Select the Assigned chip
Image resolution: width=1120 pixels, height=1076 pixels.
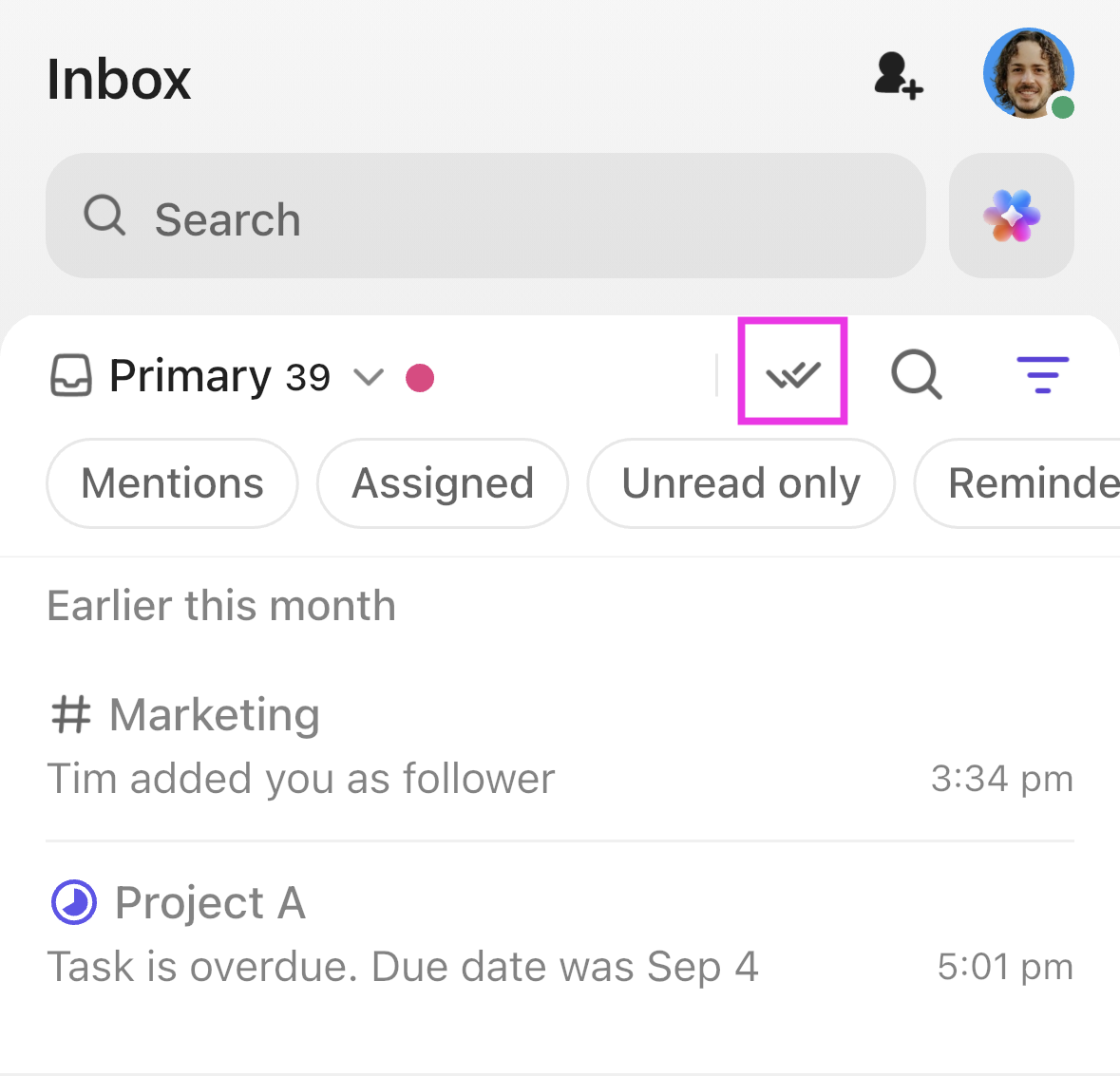[443, 483]
